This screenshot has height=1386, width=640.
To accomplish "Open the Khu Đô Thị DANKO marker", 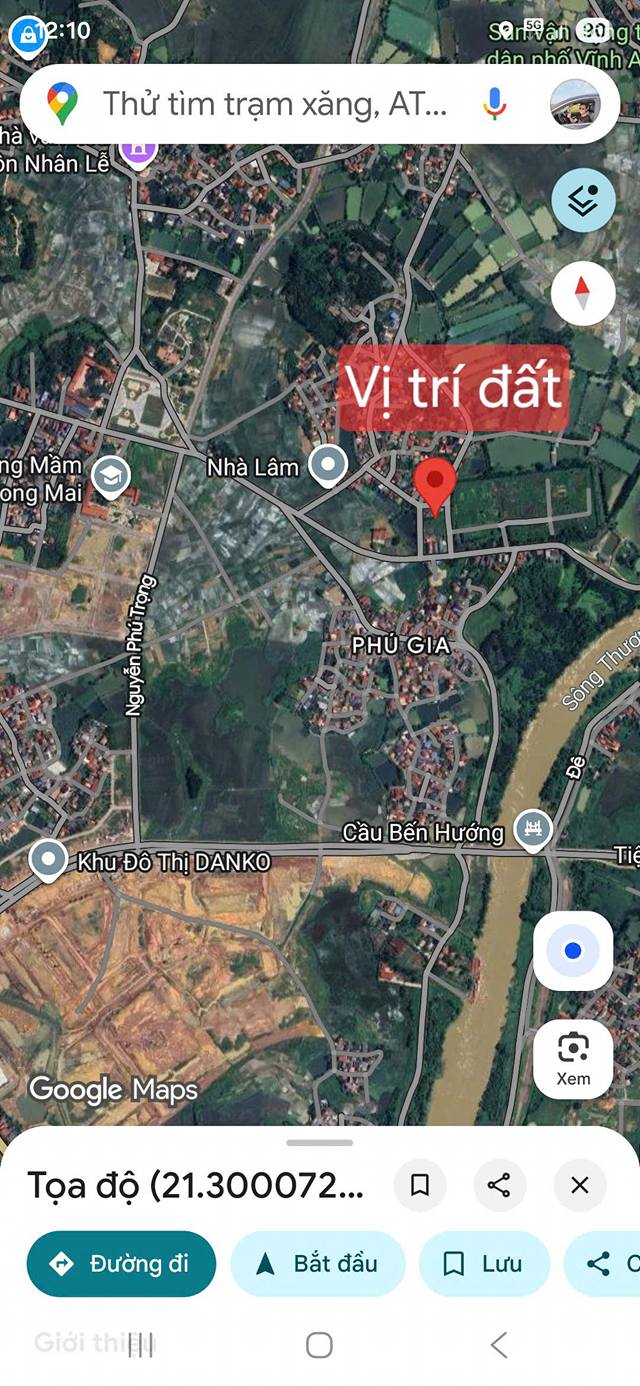I will click(47, 860).
